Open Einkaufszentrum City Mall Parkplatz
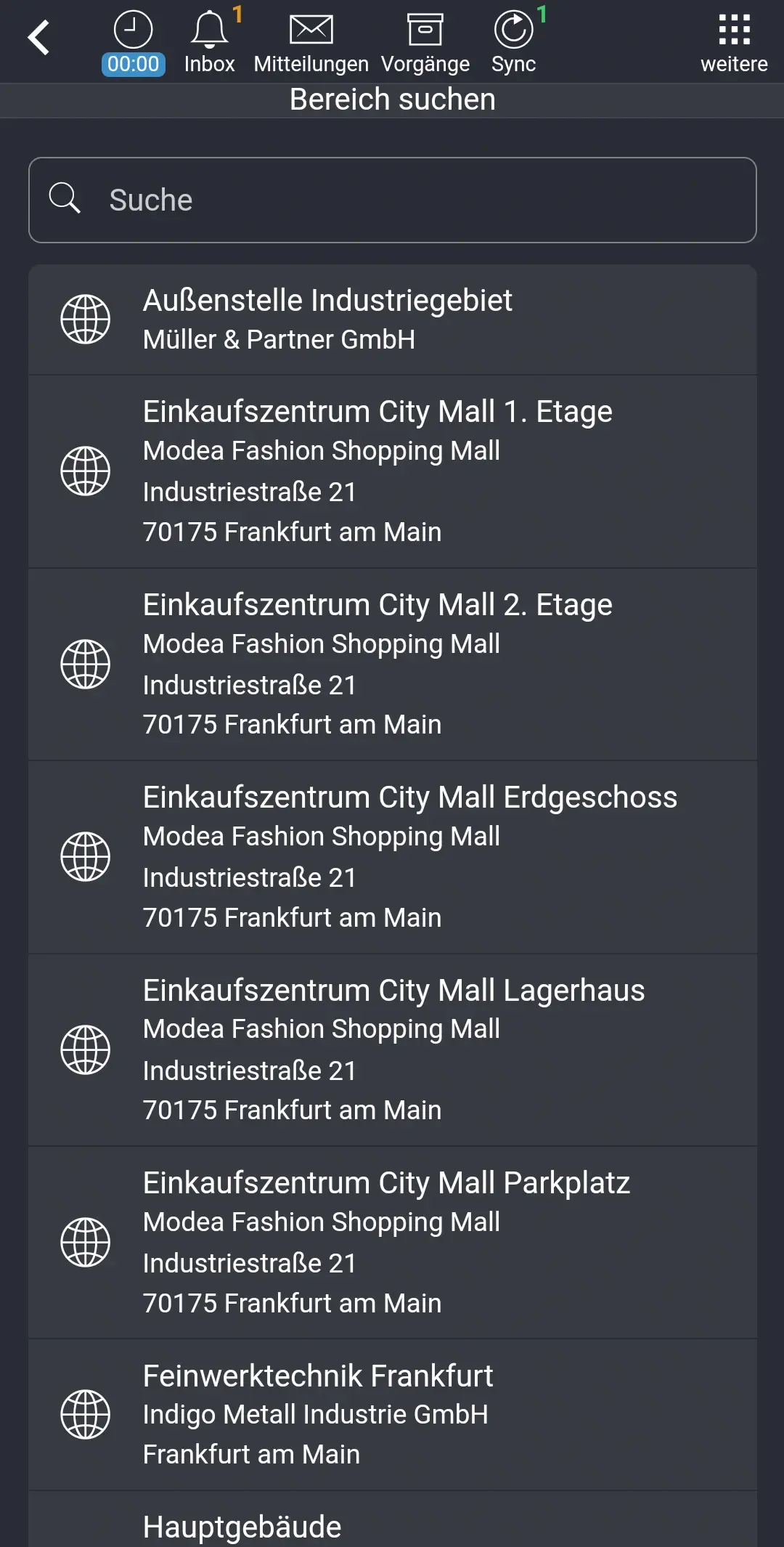 tap(392, 1242)
